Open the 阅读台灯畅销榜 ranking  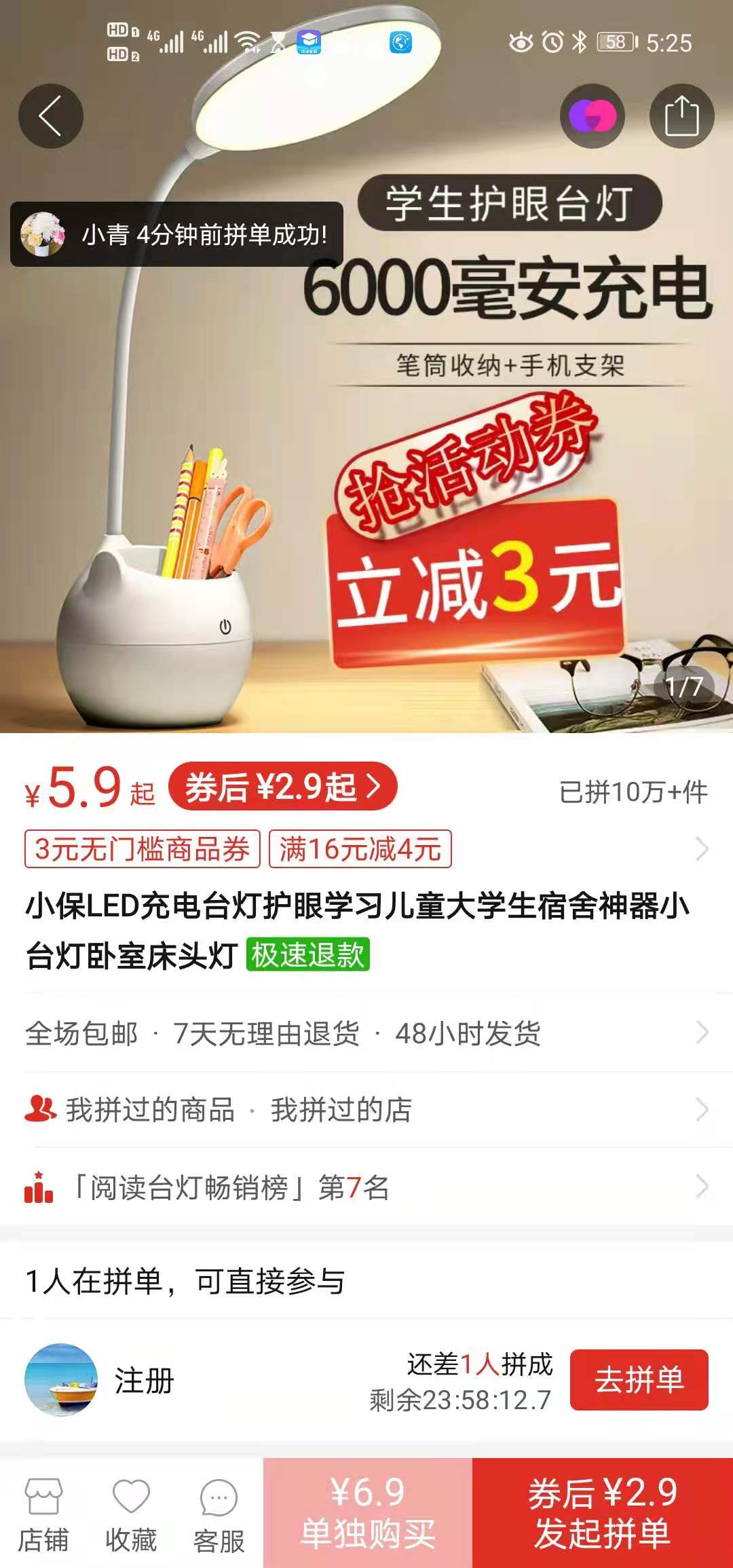231,1187
